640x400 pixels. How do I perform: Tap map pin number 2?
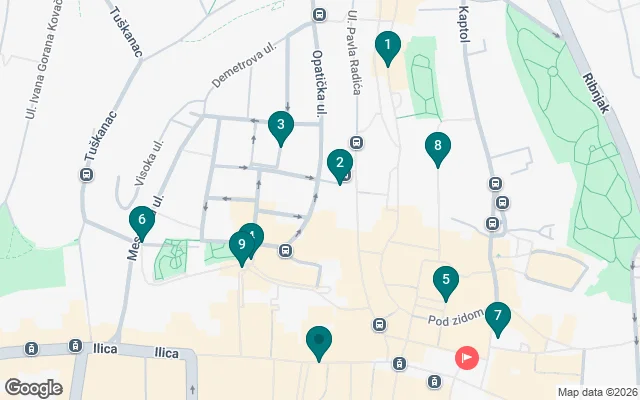pyautogui.click(x=340, y=163)
